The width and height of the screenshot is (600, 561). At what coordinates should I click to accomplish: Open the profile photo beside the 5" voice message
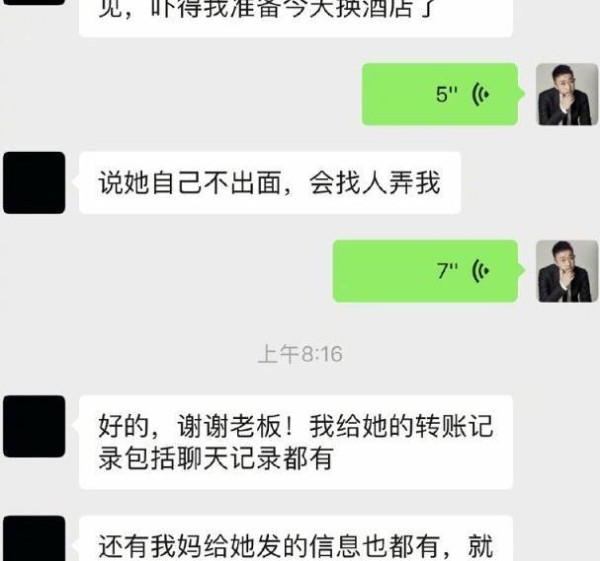(x=567, y=95)
